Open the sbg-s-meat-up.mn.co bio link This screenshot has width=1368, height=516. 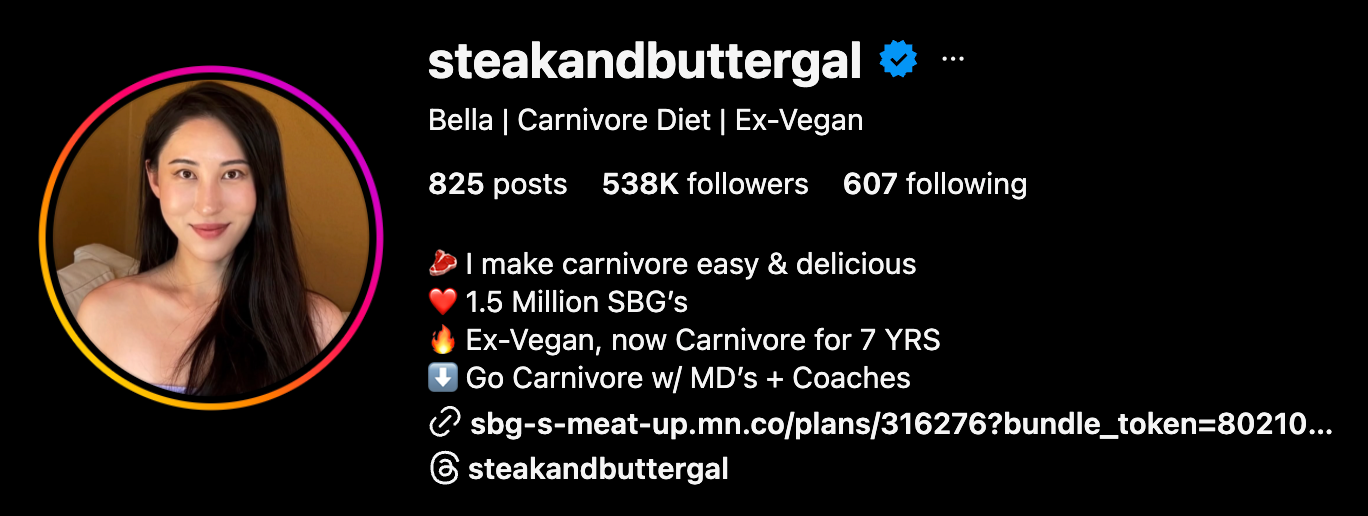point(900,425)
